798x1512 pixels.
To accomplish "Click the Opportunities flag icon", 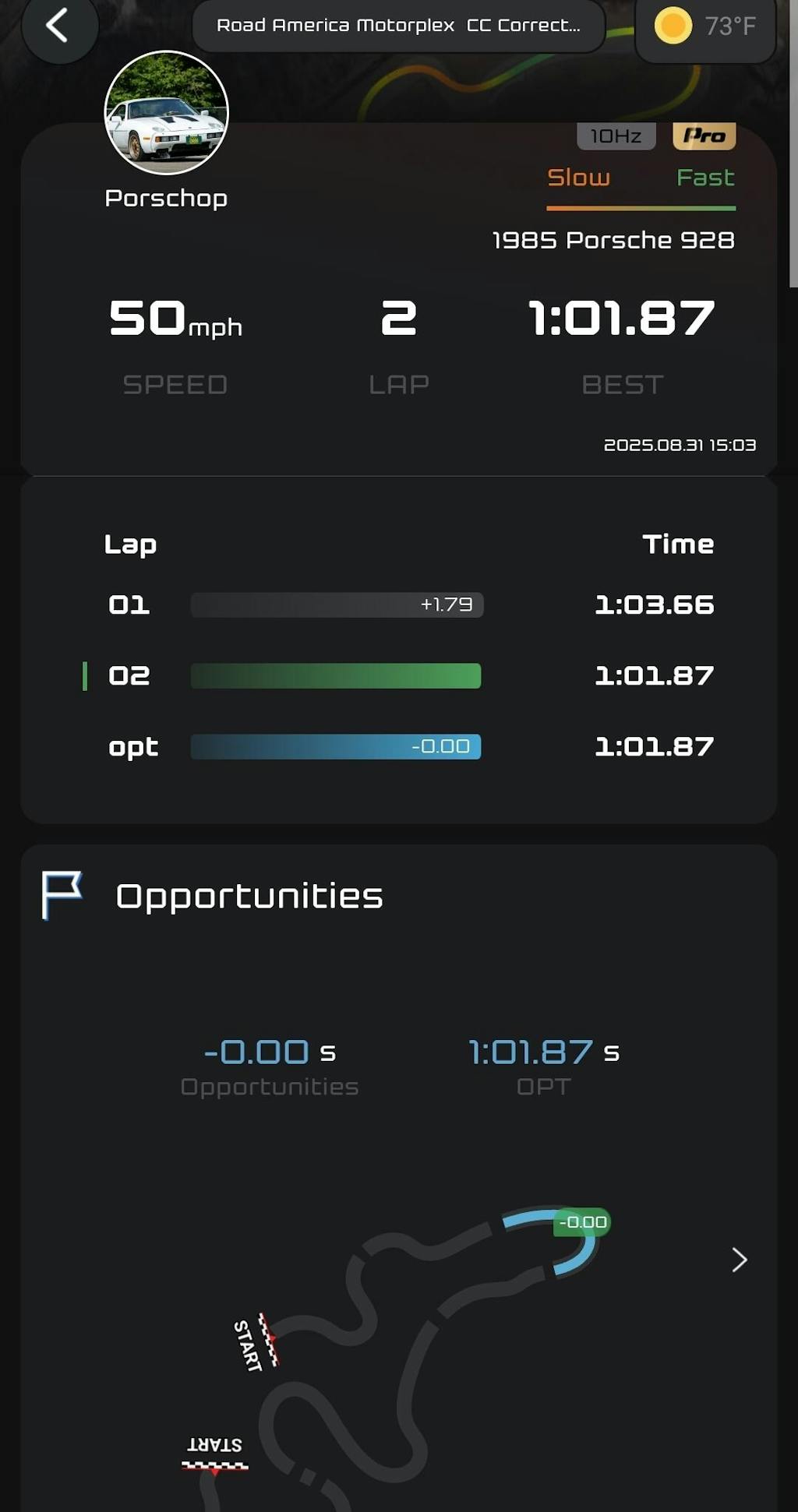I will pyautogui.click(x=64, y=894).
